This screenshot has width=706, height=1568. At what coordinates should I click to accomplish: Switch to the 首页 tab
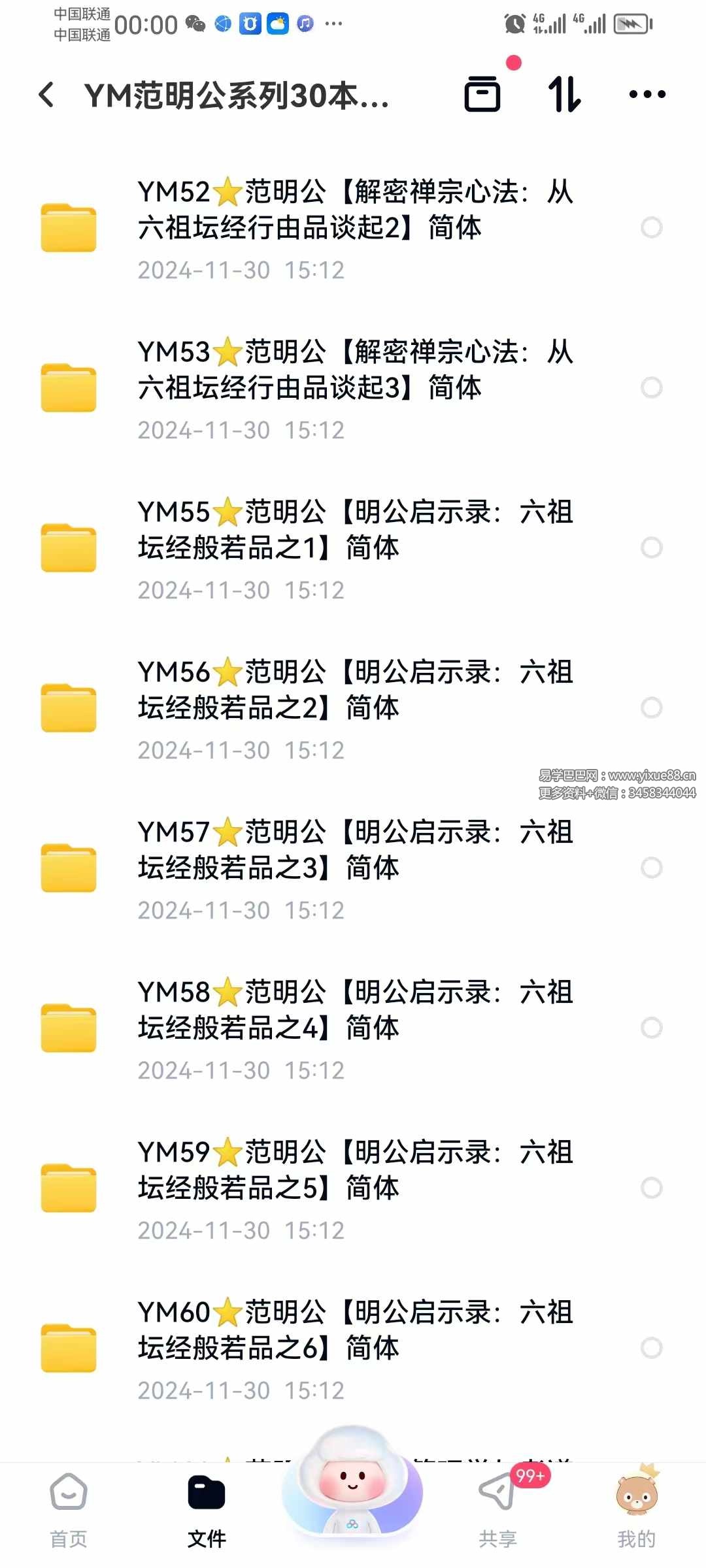pyautogui.click(x=69, y=1509)
